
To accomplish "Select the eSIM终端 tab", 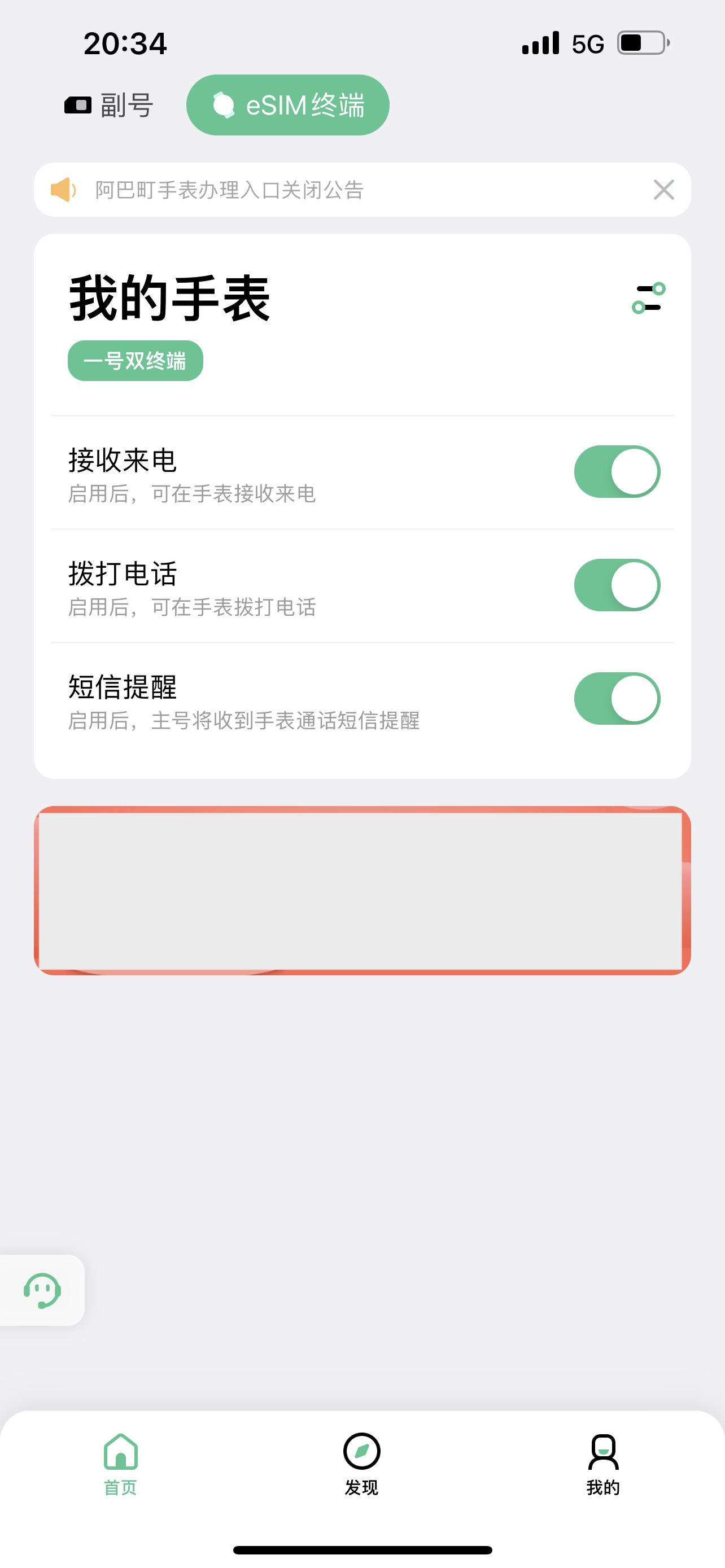I will (x=288, y=106).
